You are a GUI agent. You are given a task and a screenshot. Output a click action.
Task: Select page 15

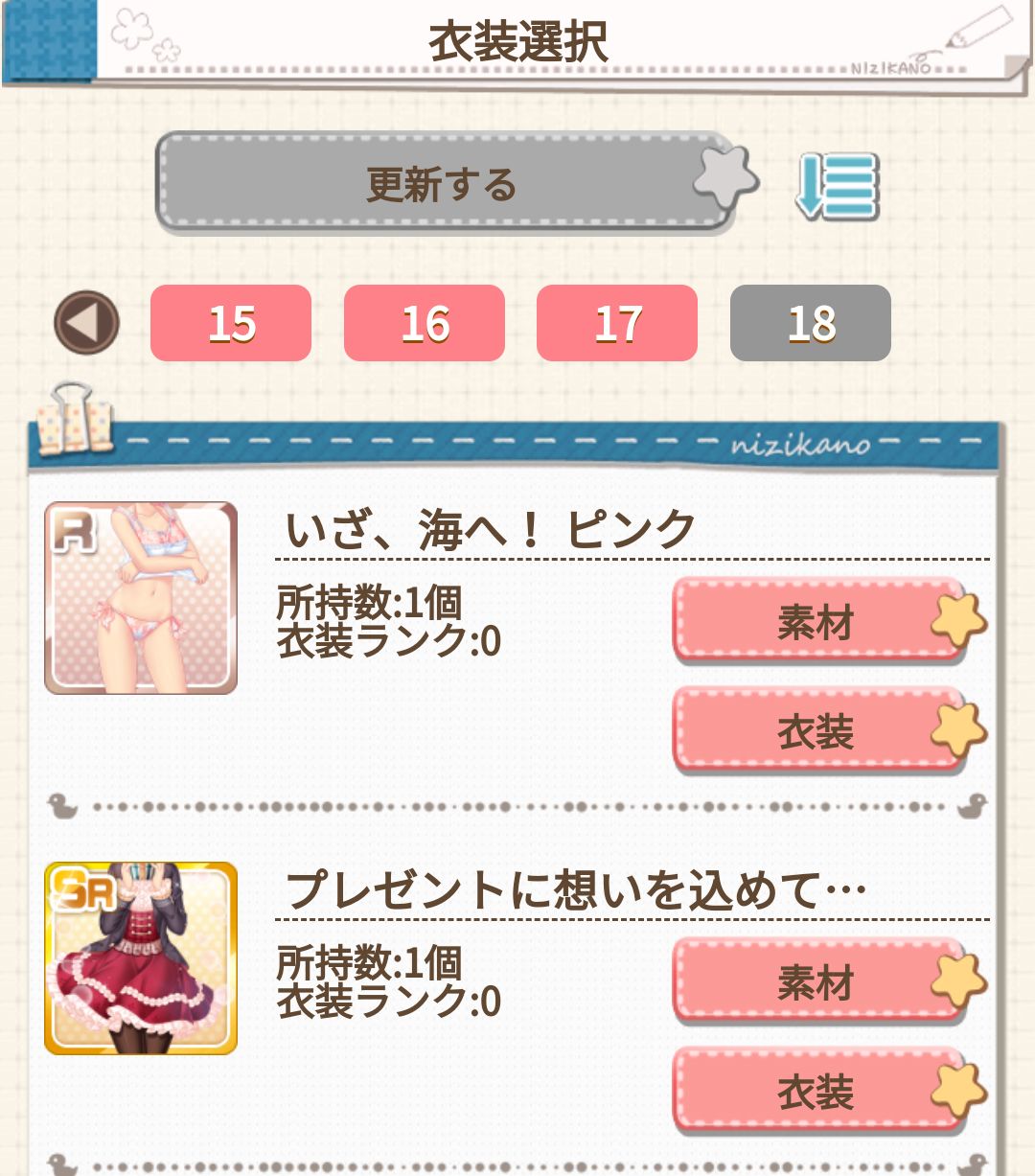pos(233,324)
